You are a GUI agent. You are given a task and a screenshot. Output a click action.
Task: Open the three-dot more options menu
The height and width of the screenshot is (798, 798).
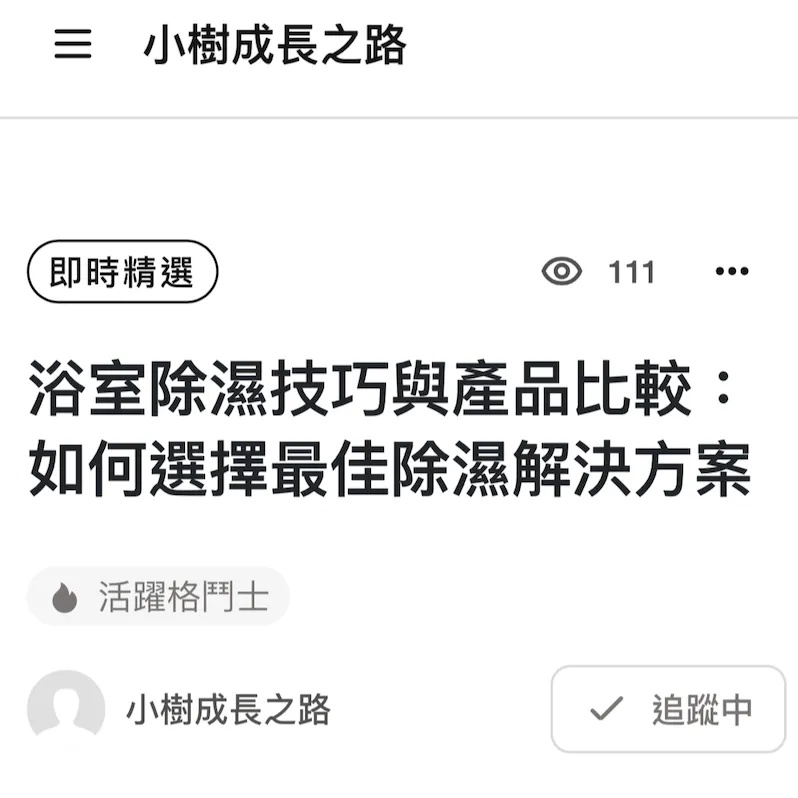732,271
